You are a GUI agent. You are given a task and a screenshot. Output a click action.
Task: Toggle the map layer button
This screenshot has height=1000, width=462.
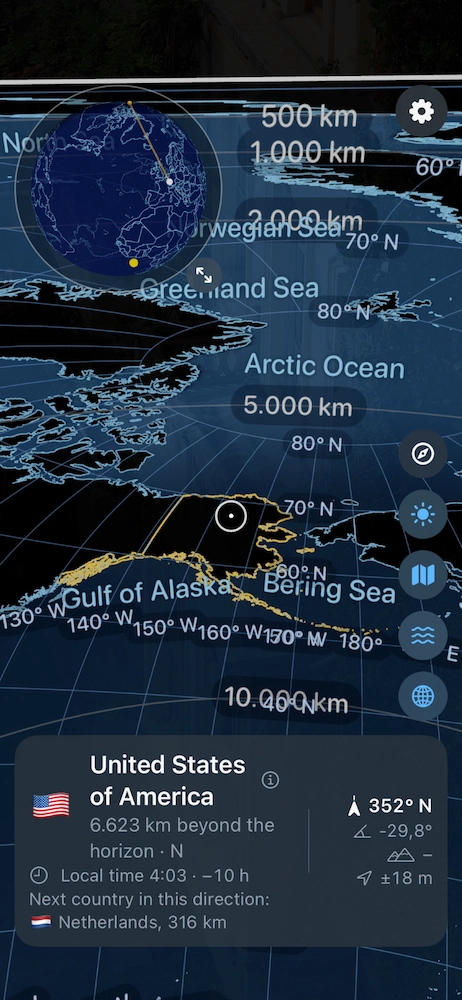coord(422,575)
